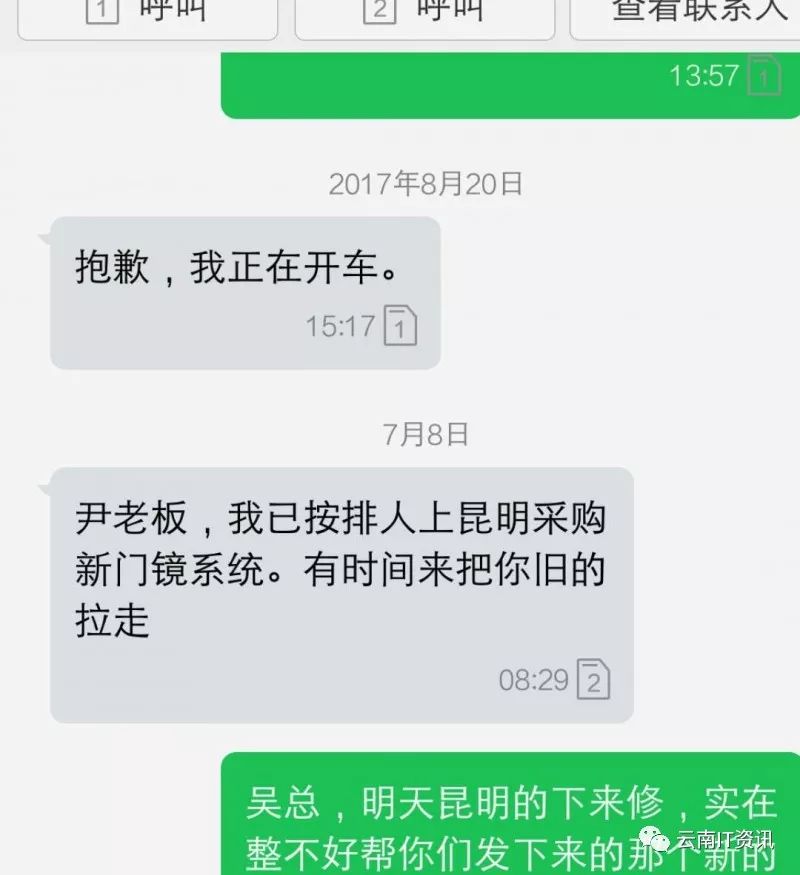Tap the SIM 1 icon on the 呼叫 button

point(102,10)
